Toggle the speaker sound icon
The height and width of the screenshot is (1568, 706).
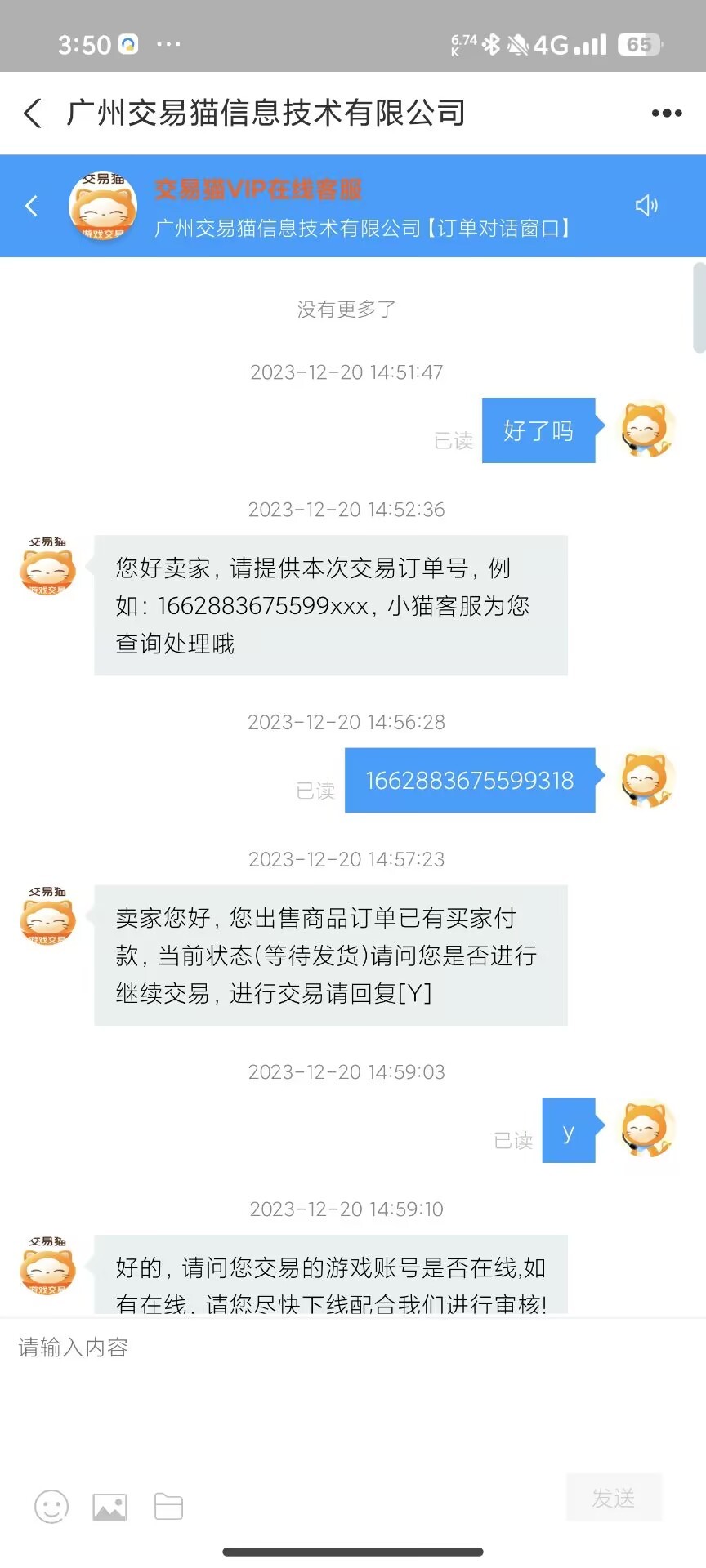[646, 206]
